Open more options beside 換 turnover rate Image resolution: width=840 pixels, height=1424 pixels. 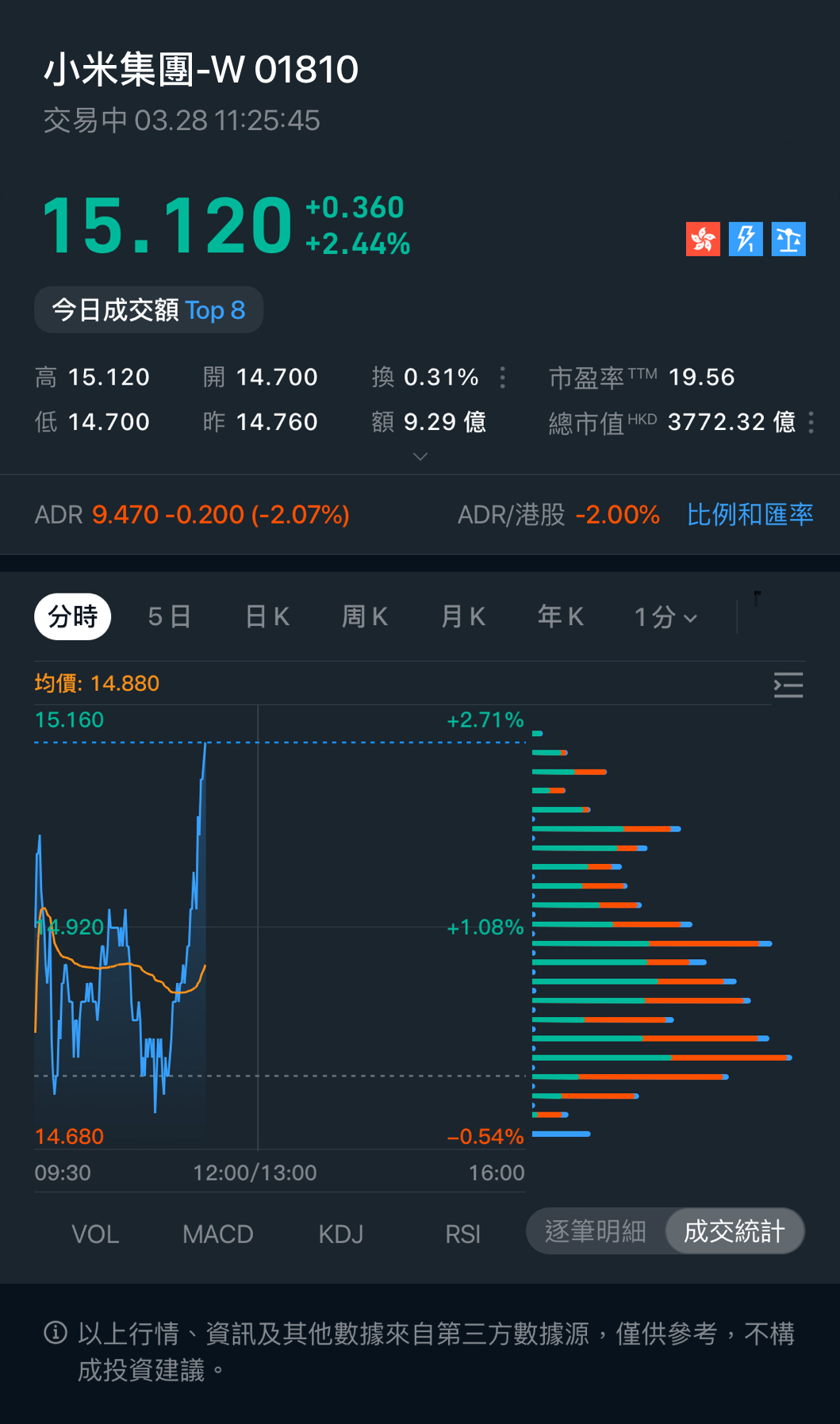click(503, 378)
